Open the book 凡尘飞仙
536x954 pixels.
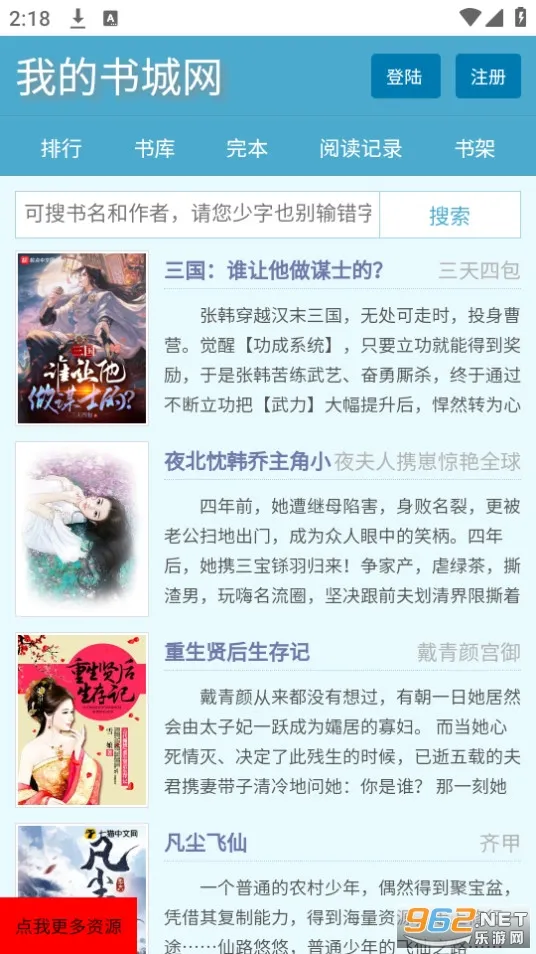[x=206, y=843]
